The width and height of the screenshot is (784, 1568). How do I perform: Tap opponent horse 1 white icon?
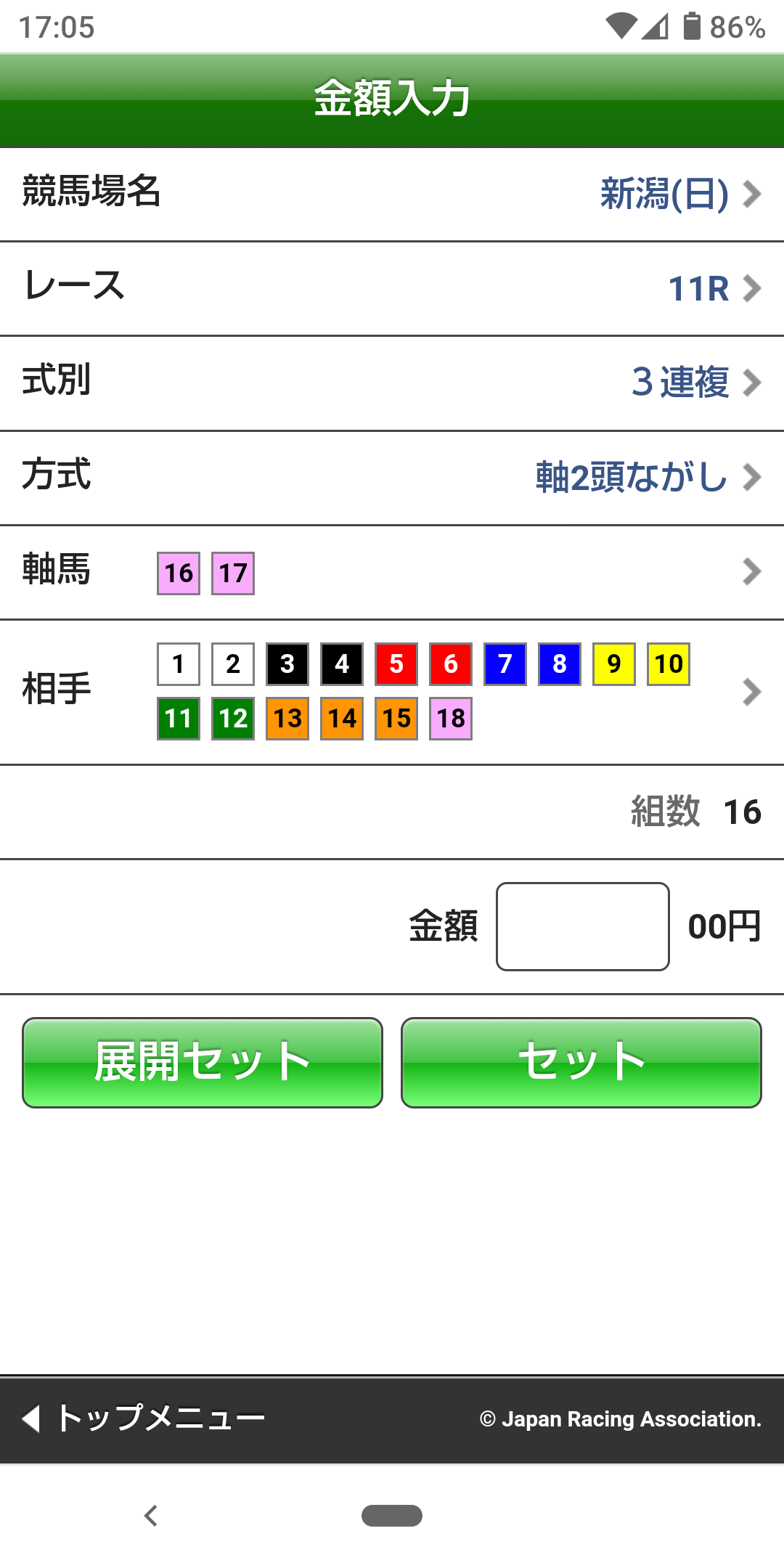(178, 663)
